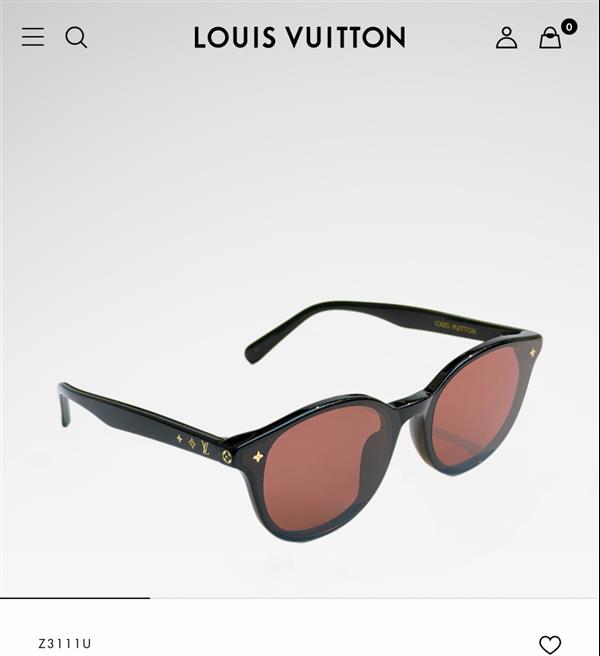600x656 pixels.
Task: Open the sunglasses product image
Action: click(x=300, y=420)
